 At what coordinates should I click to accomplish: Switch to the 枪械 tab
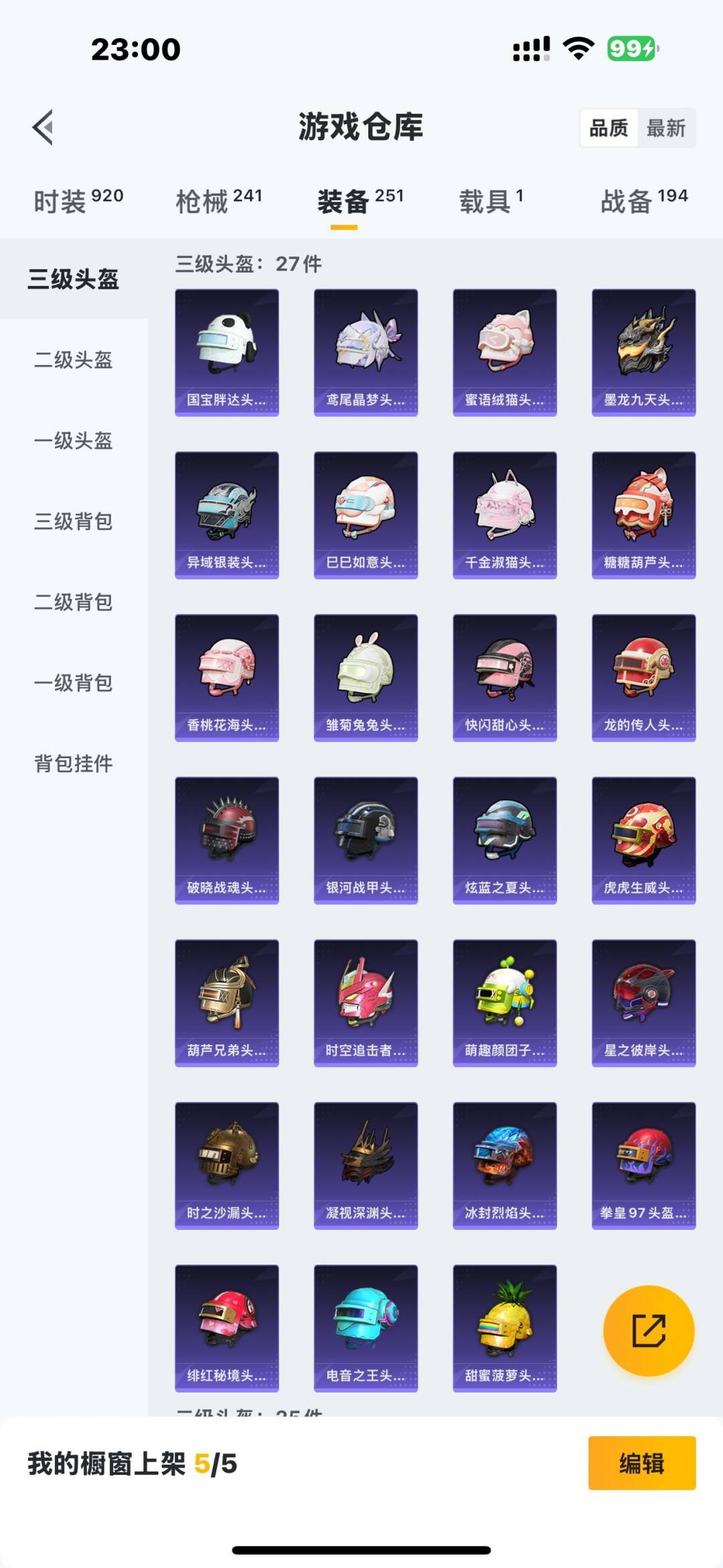point(219,201)
